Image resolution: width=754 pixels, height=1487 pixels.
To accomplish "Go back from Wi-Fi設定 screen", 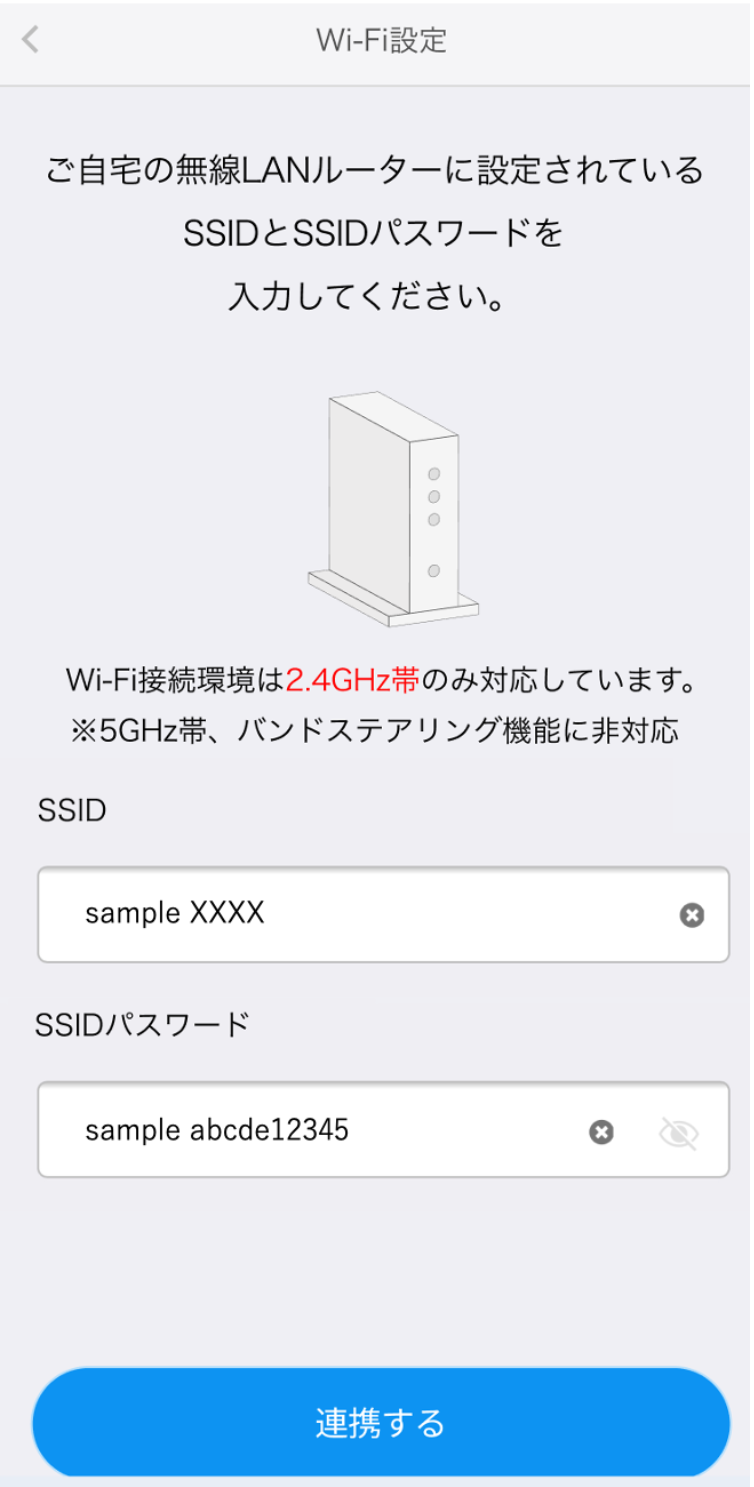I will 31,41.
